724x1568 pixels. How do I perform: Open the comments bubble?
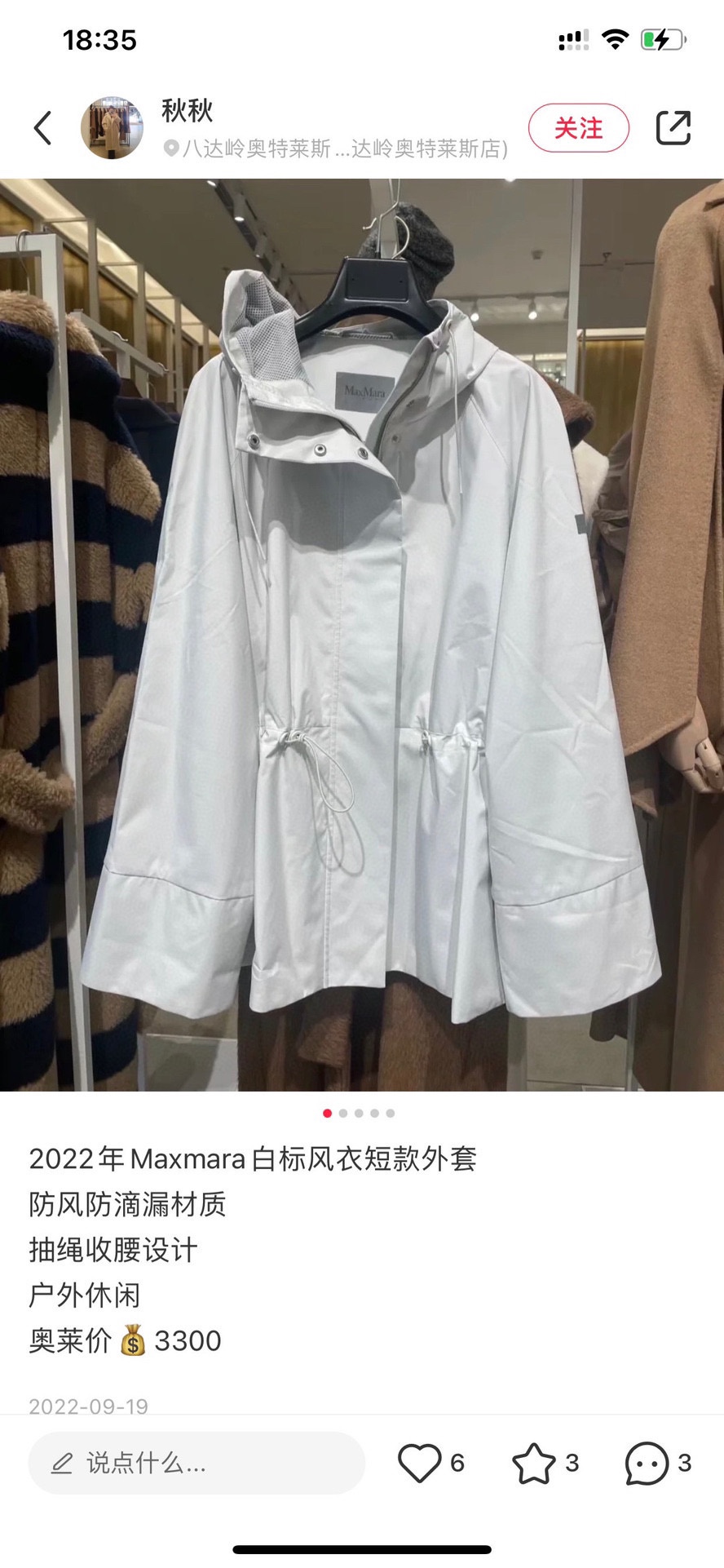[647, 1463]
